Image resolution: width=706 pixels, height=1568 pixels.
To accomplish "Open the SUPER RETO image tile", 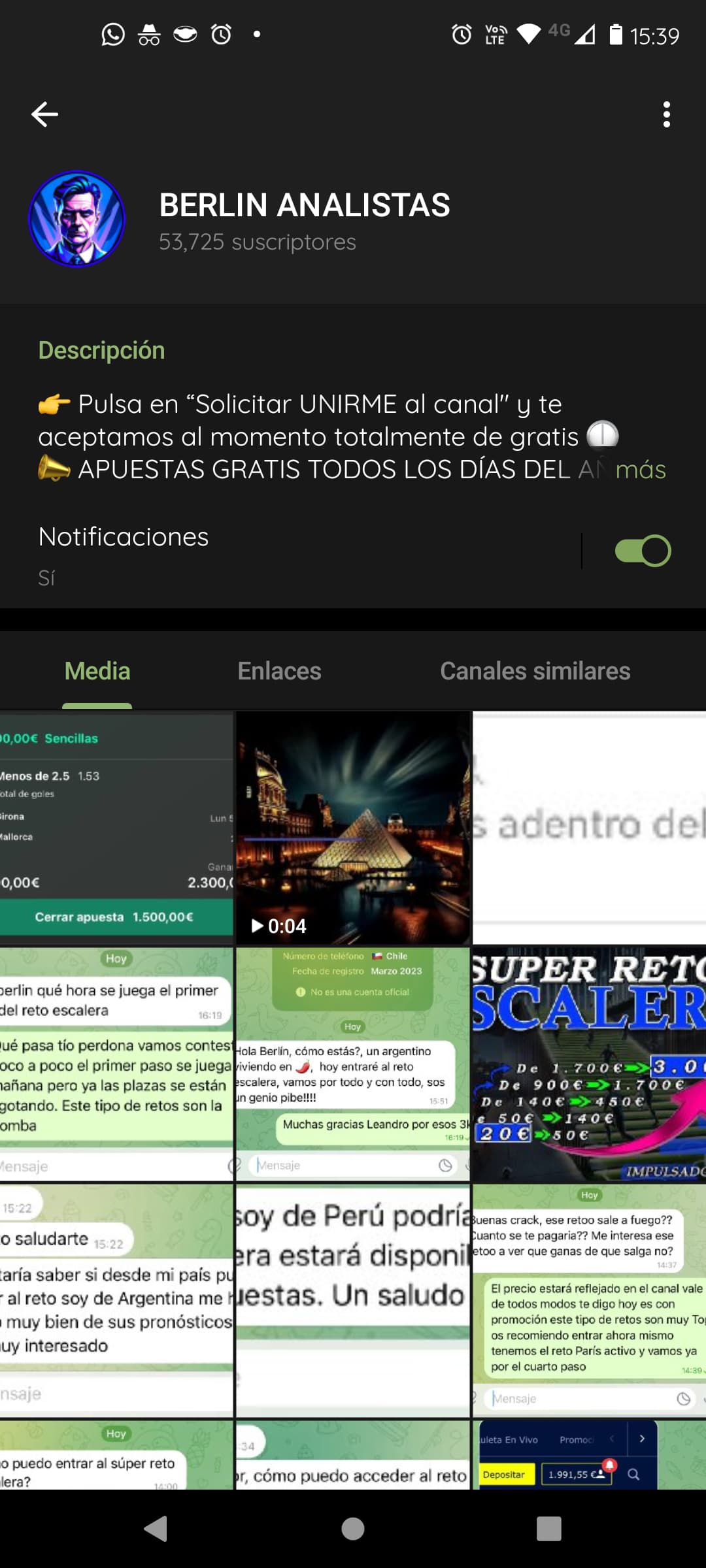I will click(x=589, y=1064).
